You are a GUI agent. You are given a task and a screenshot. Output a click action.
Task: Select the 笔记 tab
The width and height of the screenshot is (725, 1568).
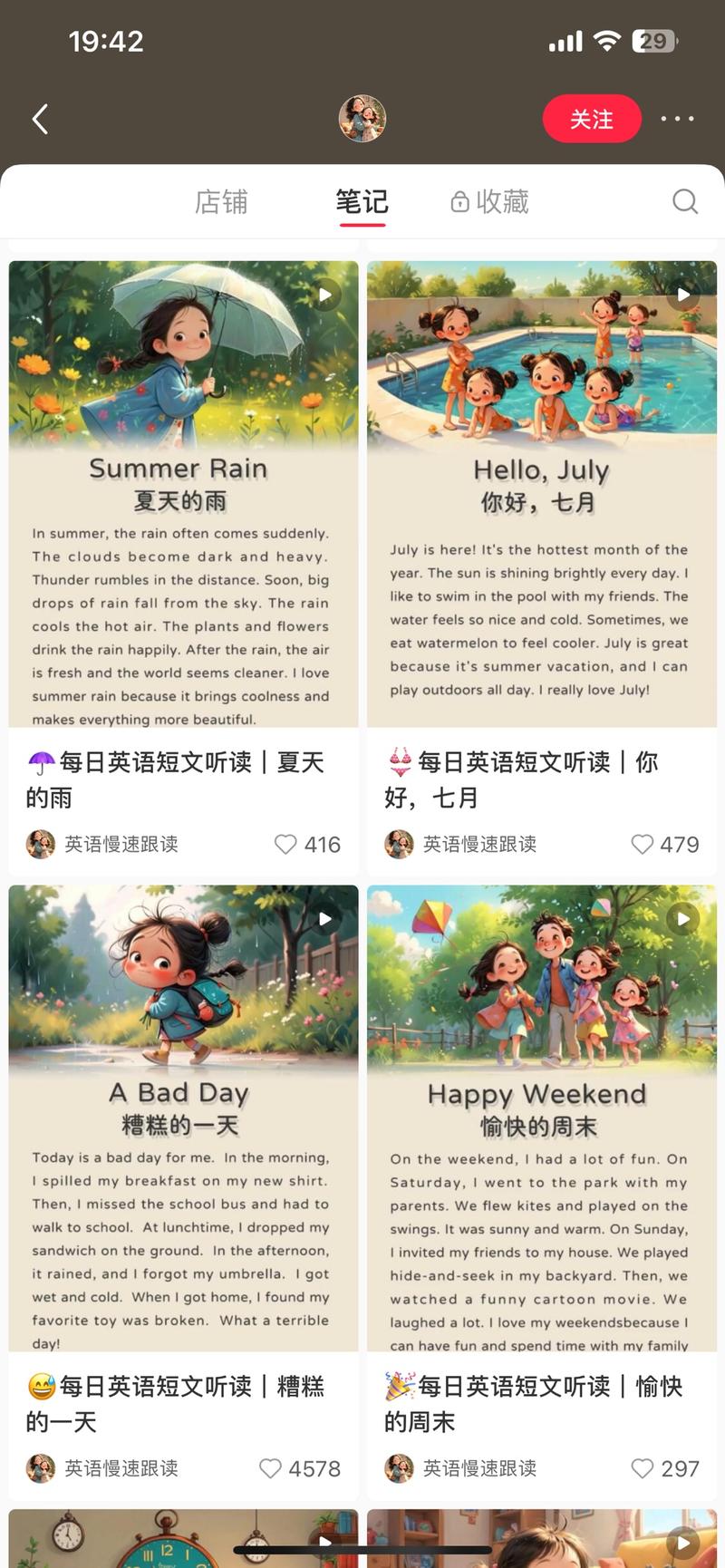[x=362, y=201]
